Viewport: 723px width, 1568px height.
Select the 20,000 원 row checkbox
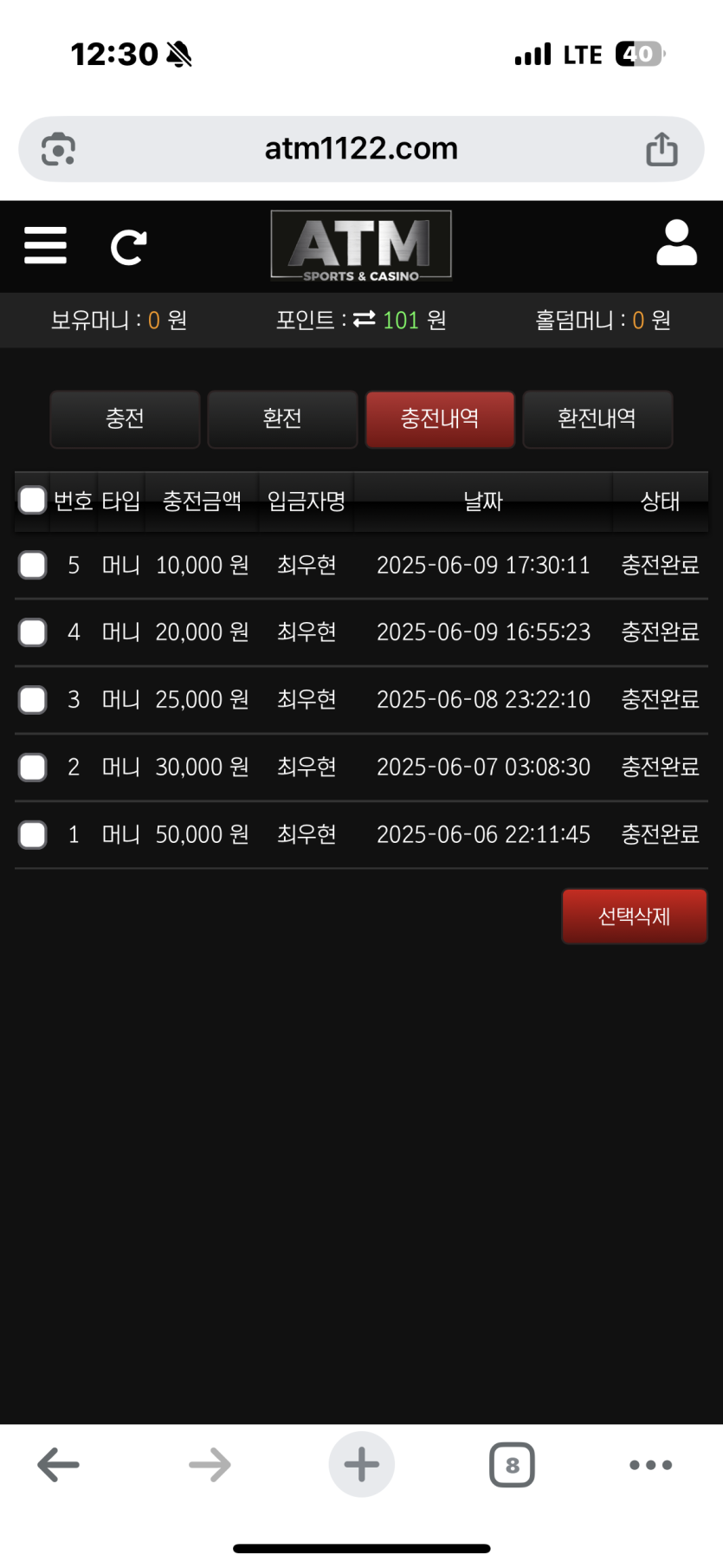click(33, 632)
